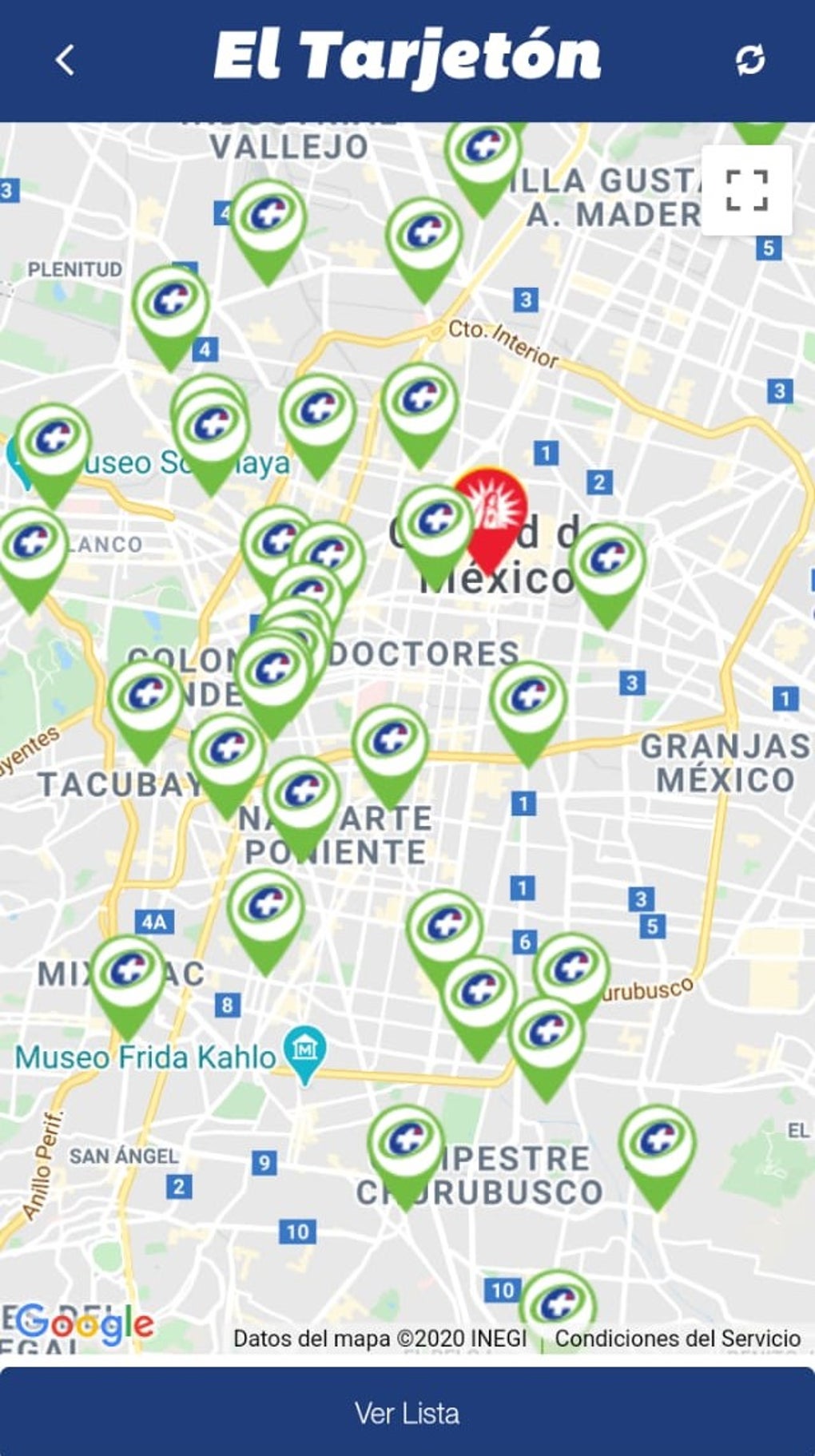Go back using the header arrow
Image resolution: width=815 pixels, height=1456 pixels.
(65, 60)
